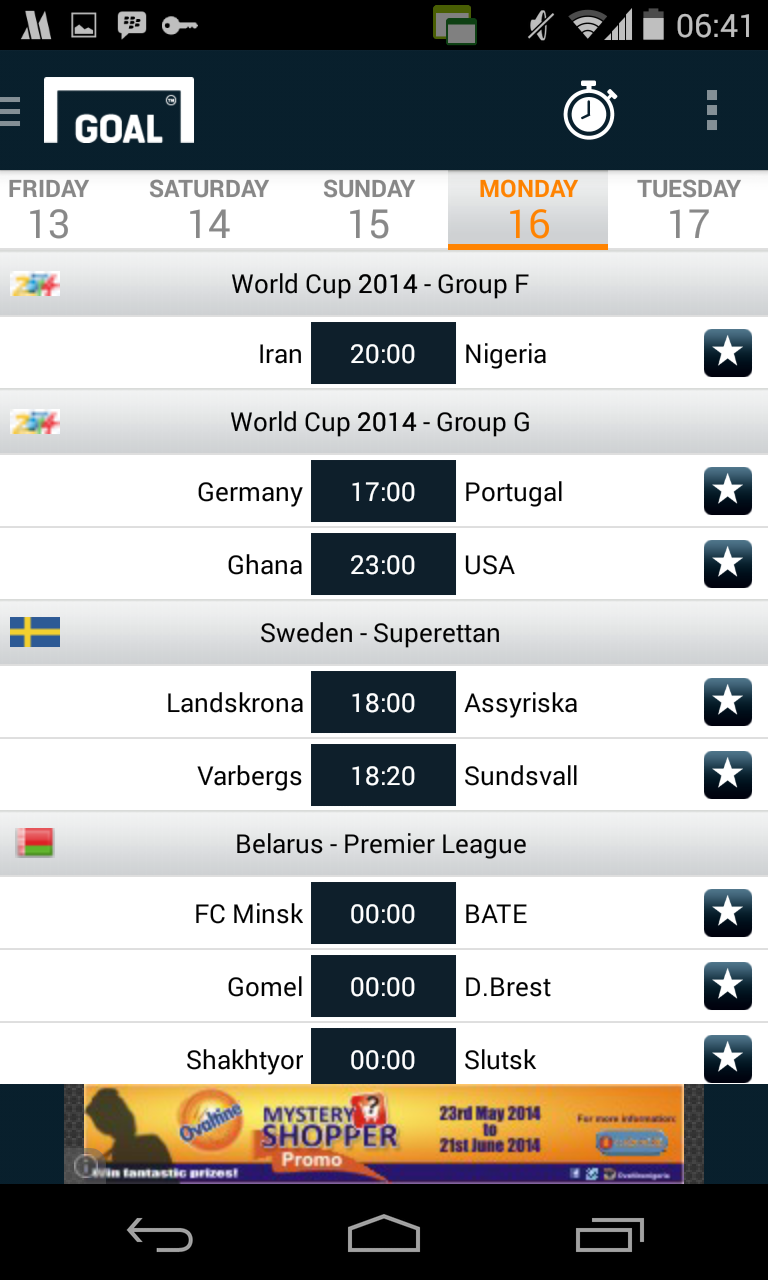The height and width of the screenshot is (1280, 768).
Task: Star the Ghana vs USA match
Action: click(727, 565)
